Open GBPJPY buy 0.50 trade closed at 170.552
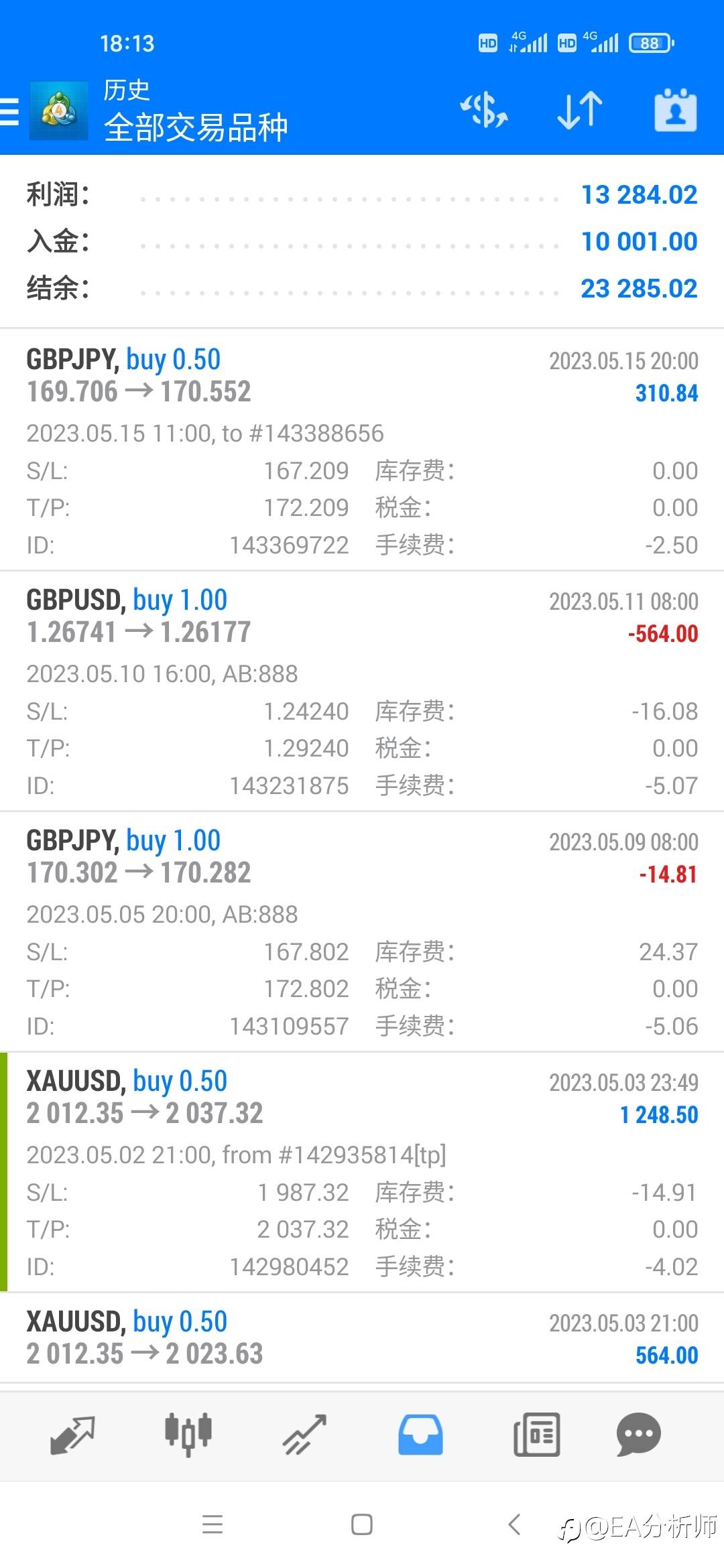Image resolution: width=724 pixels, height=1568 pixels. 362,450
